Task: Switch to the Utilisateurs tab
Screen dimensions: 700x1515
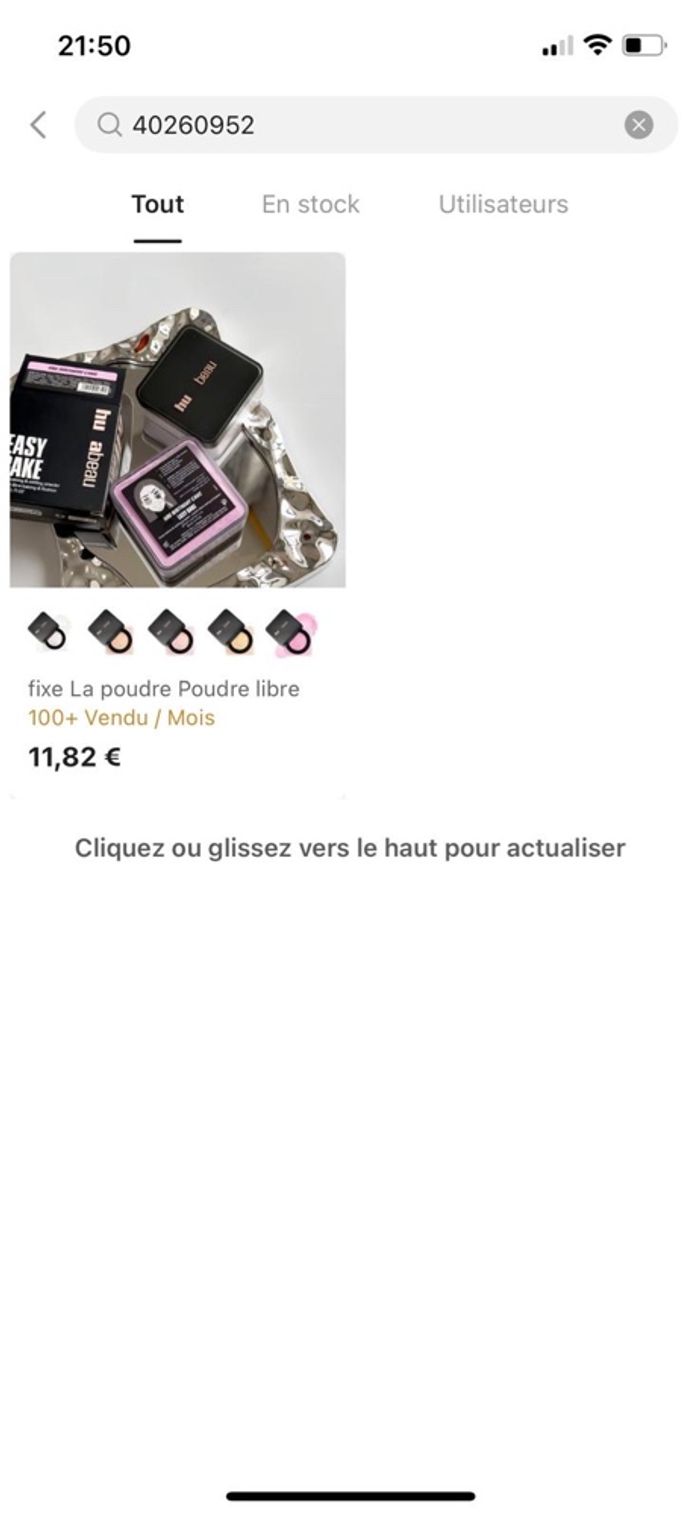Action: tap(503, 204)
